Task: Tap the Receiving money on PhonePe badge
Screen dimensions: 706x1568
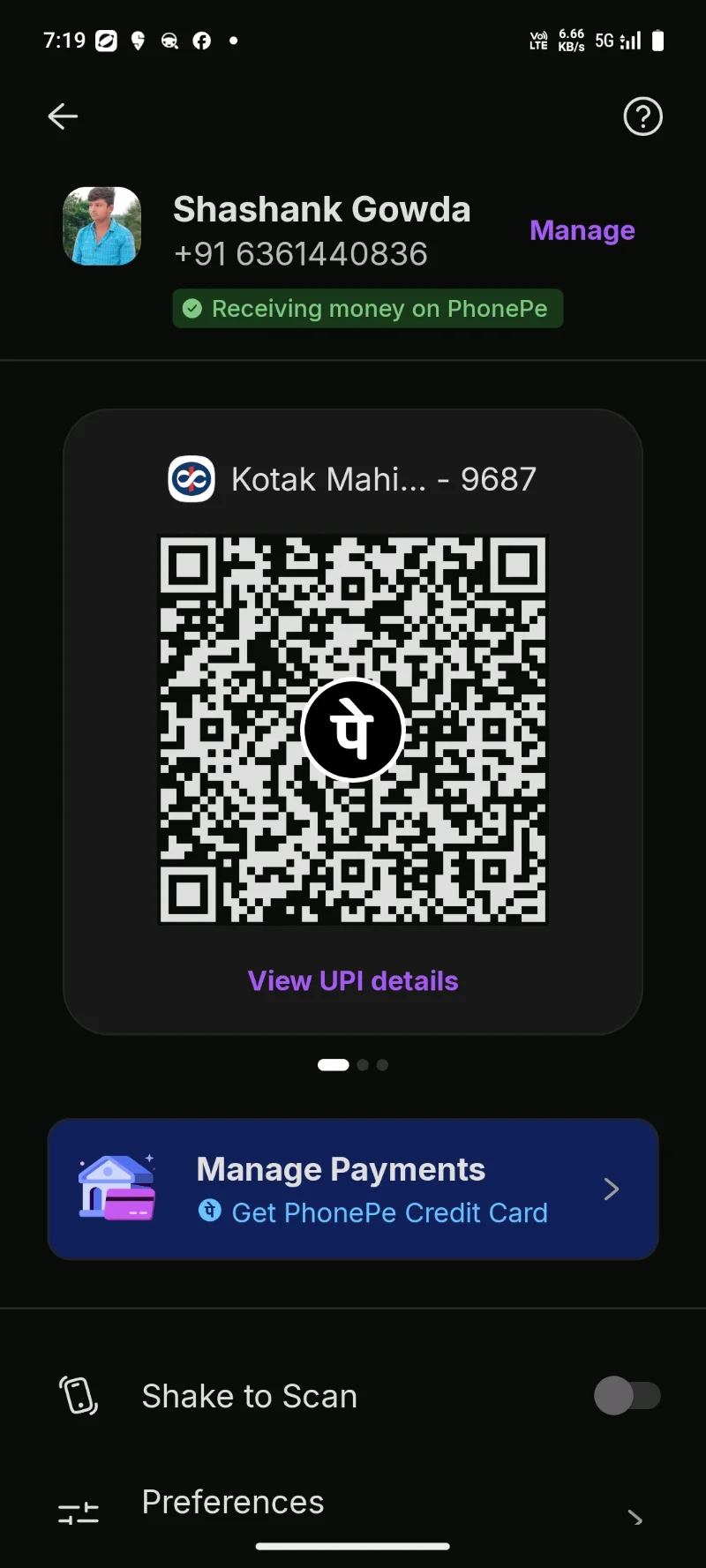Action: pos(367,309)
